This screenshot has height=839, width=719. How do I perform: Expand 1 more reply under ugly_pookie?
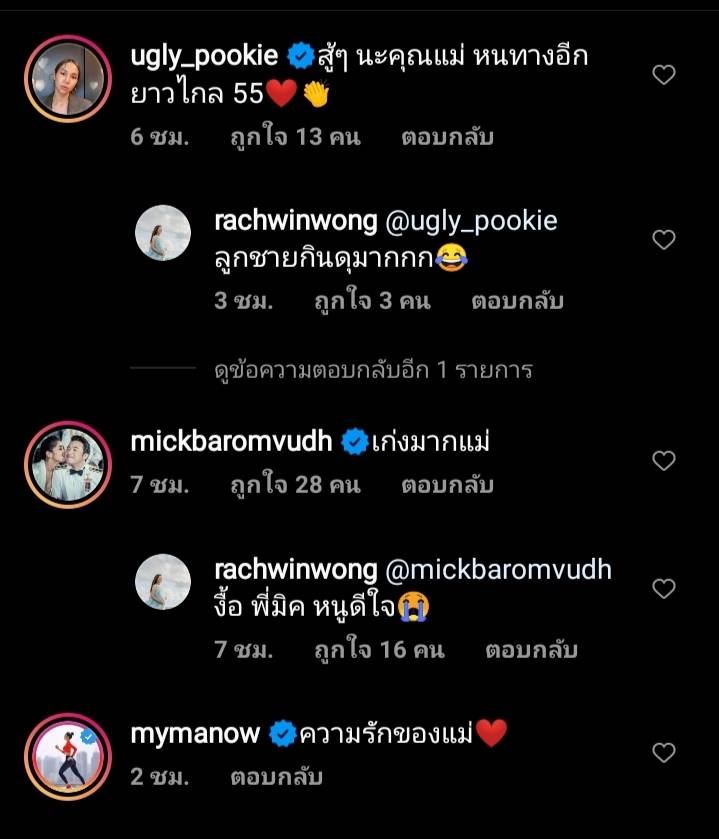click(373, 370)
